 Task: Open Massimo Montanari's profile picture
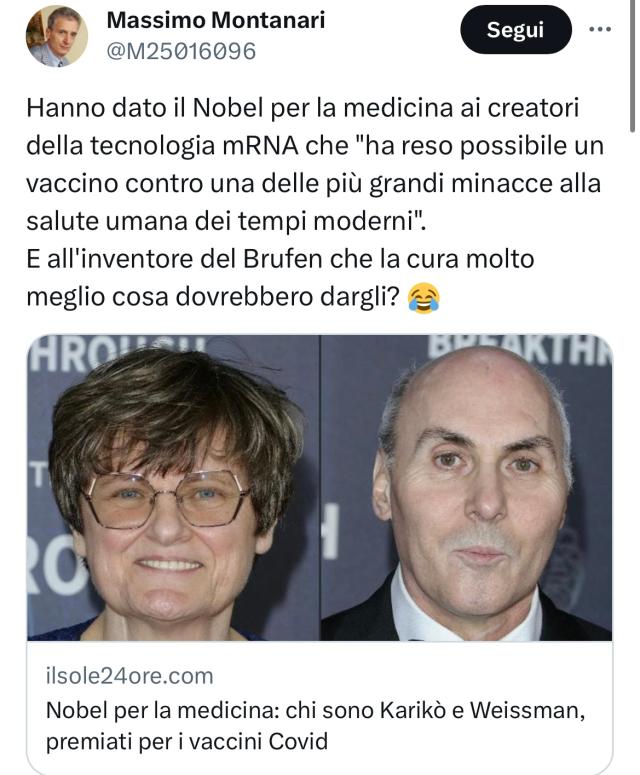56,36
